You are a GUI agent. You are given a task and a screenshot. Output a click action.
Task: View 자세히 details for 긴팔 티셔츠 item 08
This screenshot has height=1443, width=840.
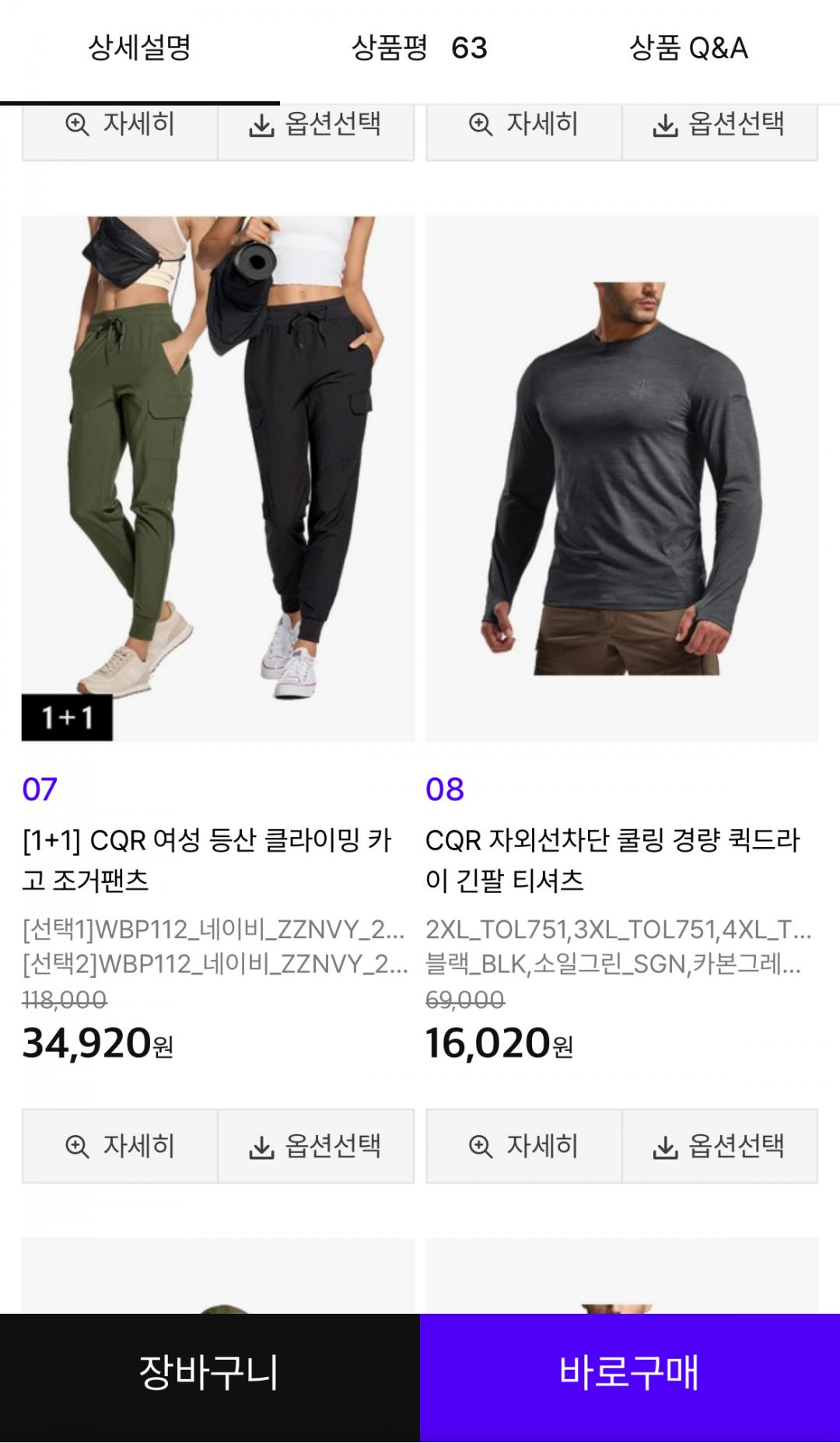tap(523, 1146)
